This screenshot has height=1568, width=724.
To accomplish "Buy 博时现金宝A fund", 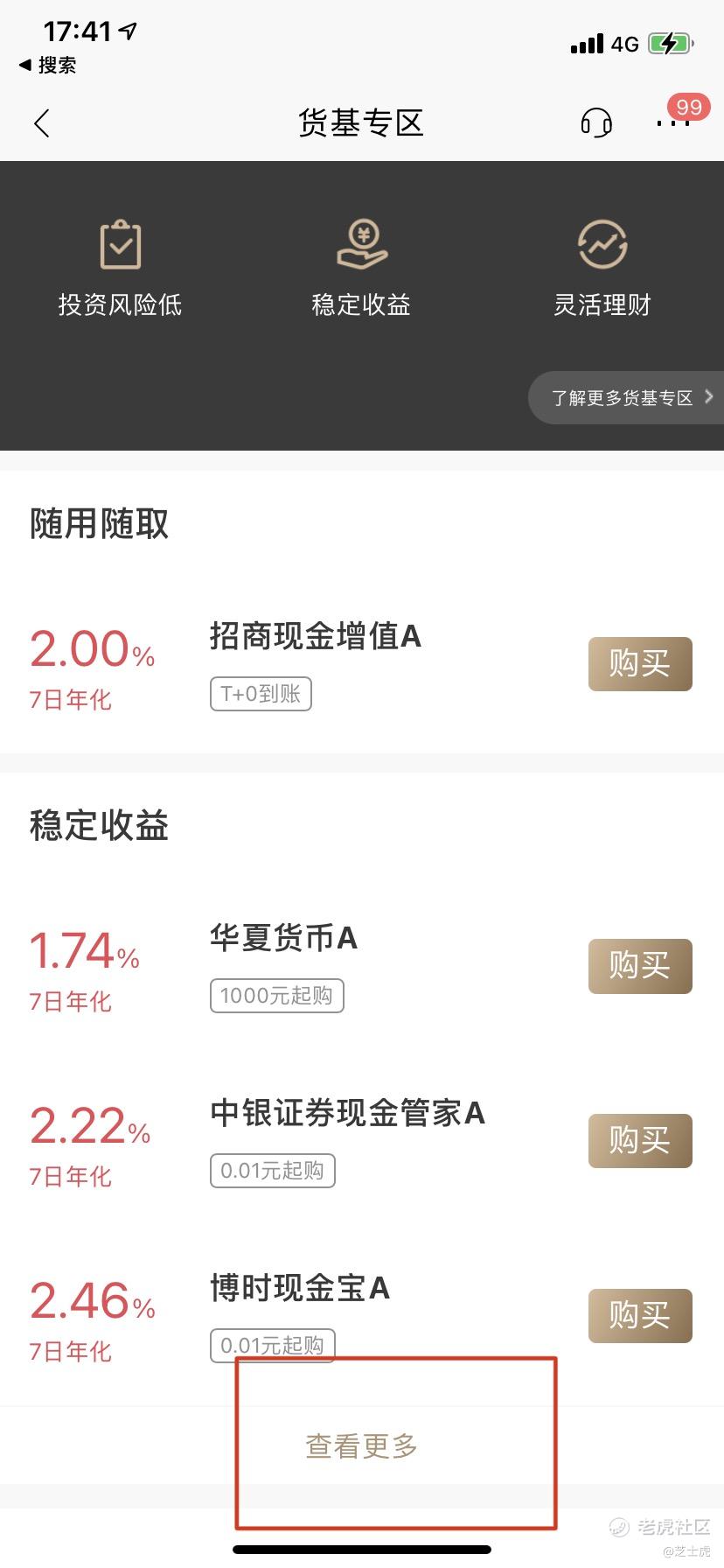I will pos(640,1316).
